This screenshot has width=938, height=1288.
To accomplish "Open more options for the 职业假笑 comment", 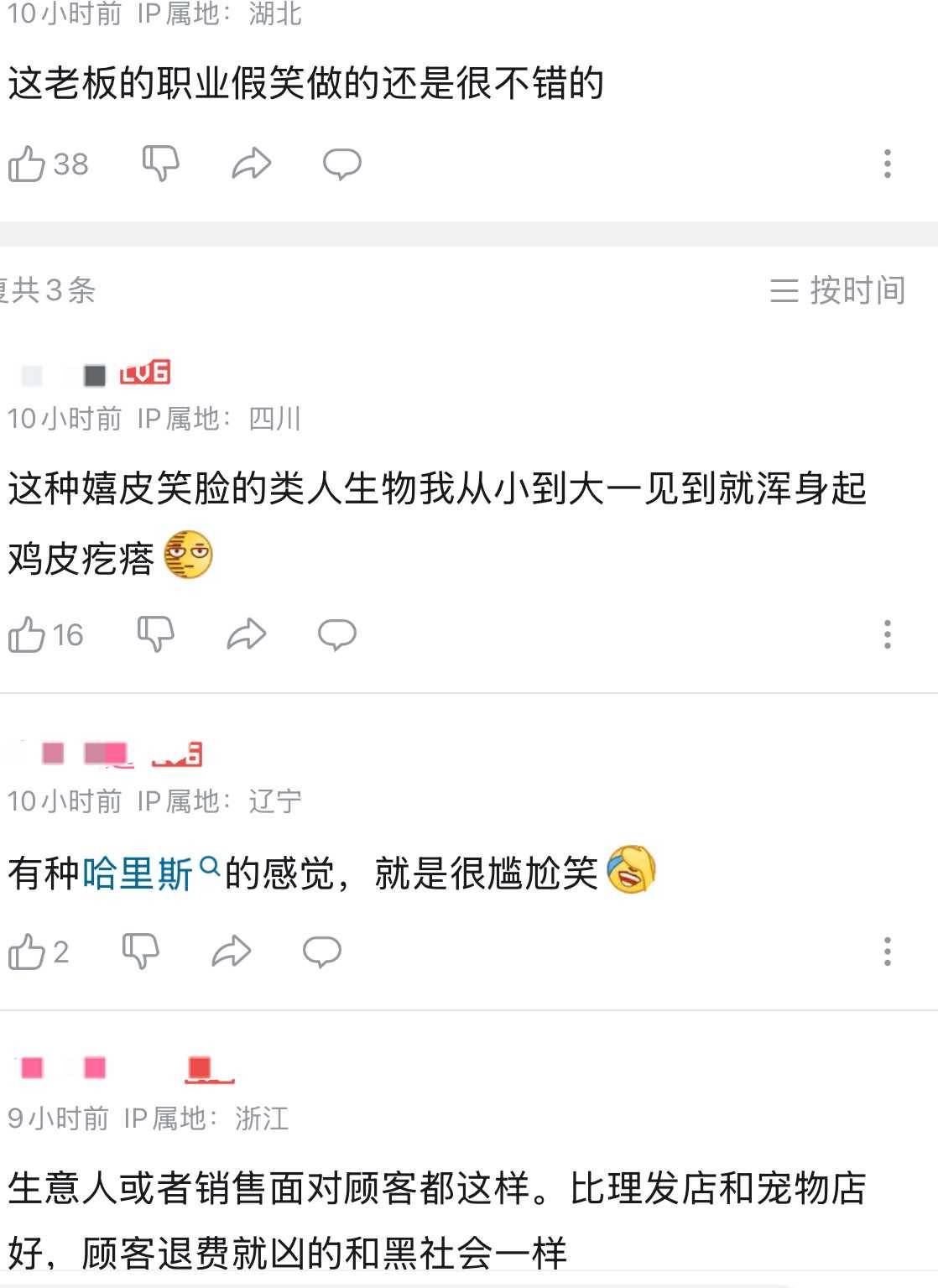I will coord(887,164).
